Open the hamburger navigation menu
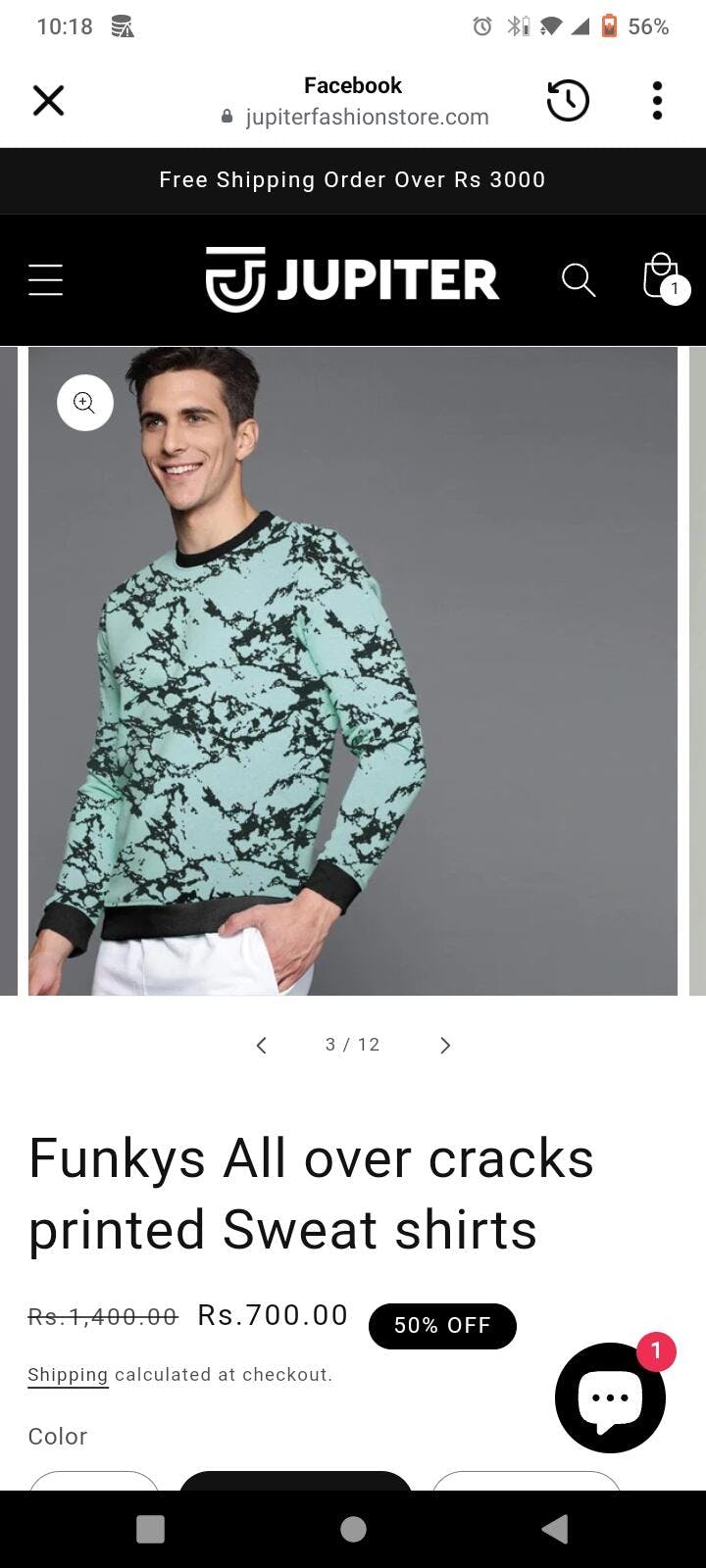This screenshot has width=706, height=1568. click(x=45, y=279)
